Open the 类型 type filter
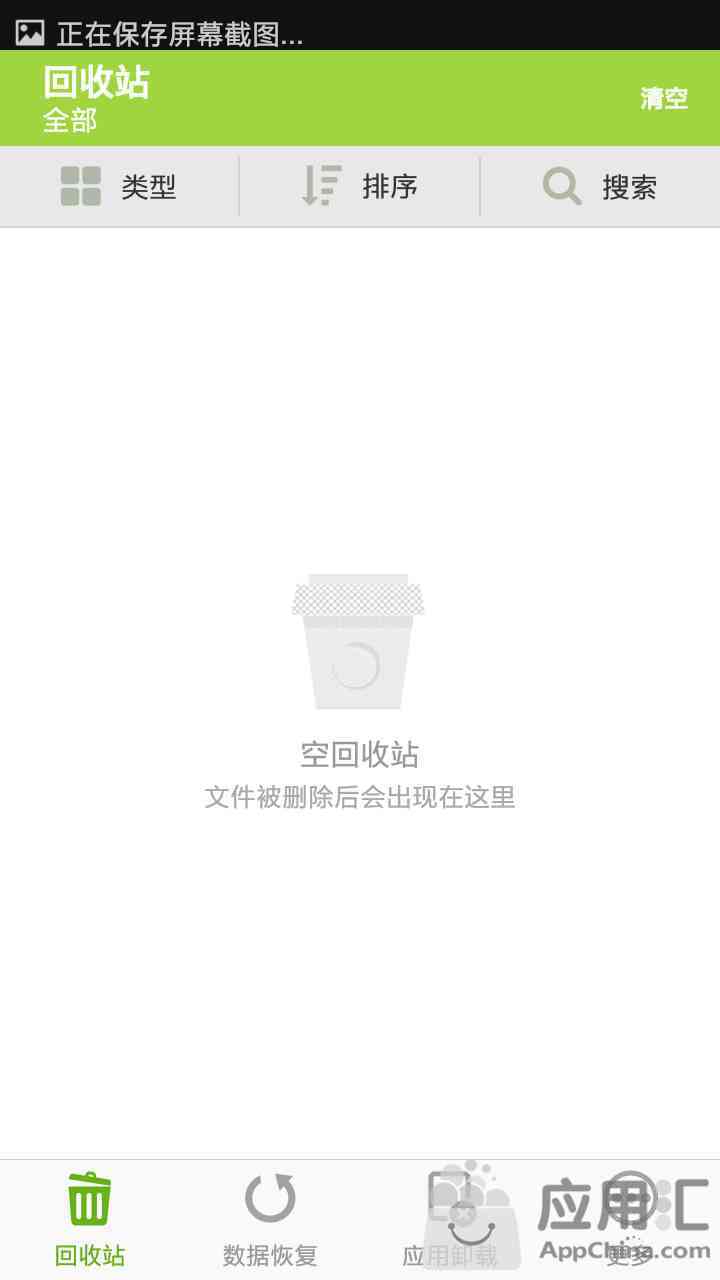Image resolution: width=720 pixels, height=1280 pixels. [x=119, y=187]
